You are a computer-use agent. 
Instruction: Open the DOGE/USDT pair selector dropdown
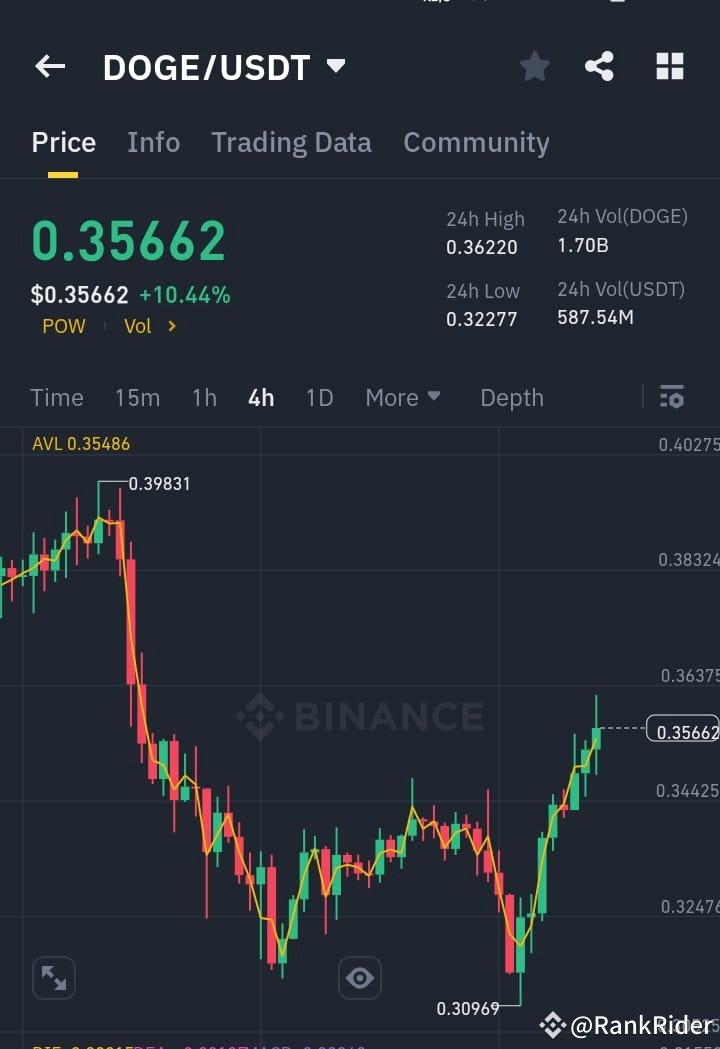coord(336,66)
